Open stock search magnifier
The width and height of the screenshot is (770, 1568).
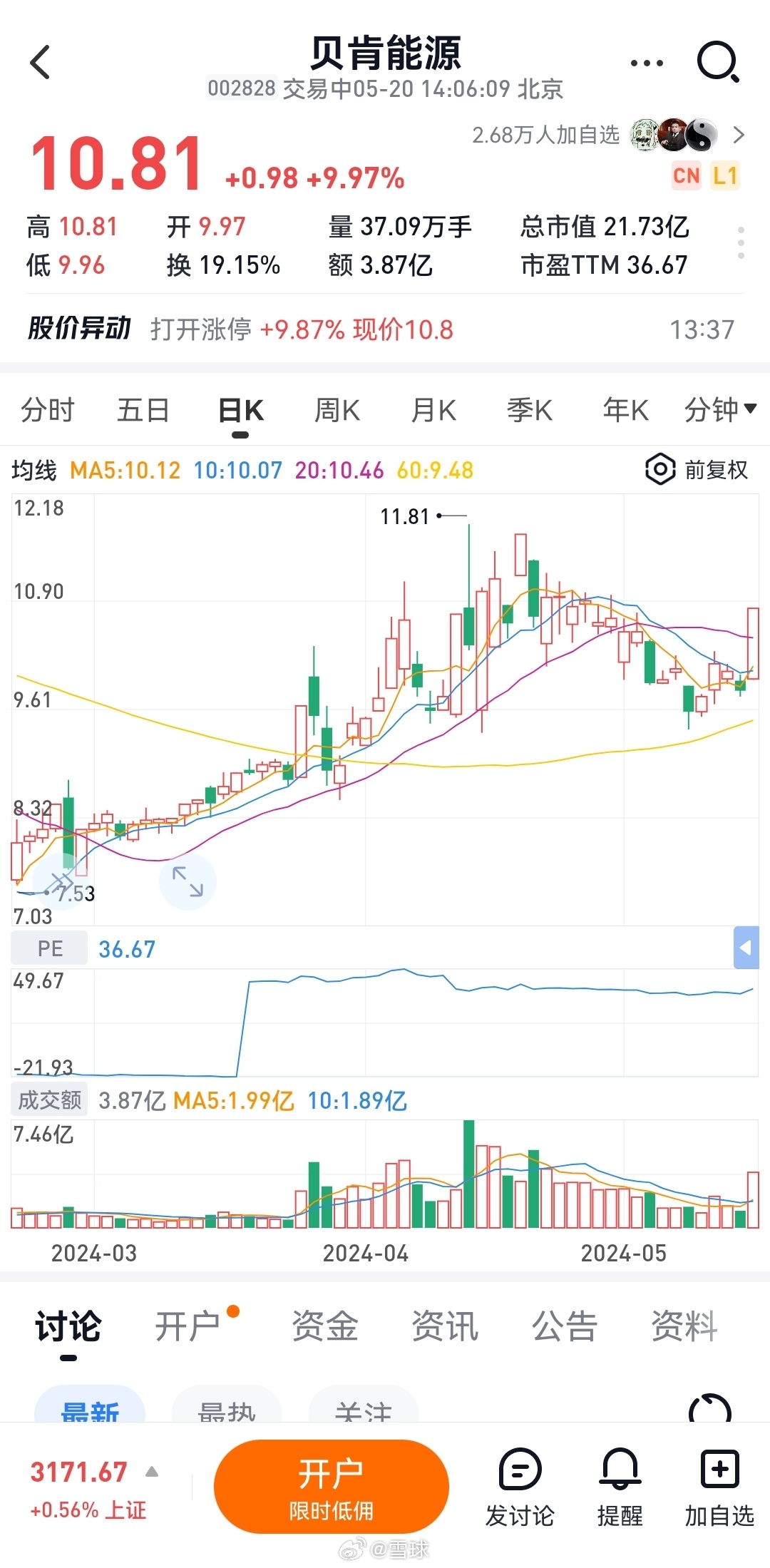tap(717, 62)
